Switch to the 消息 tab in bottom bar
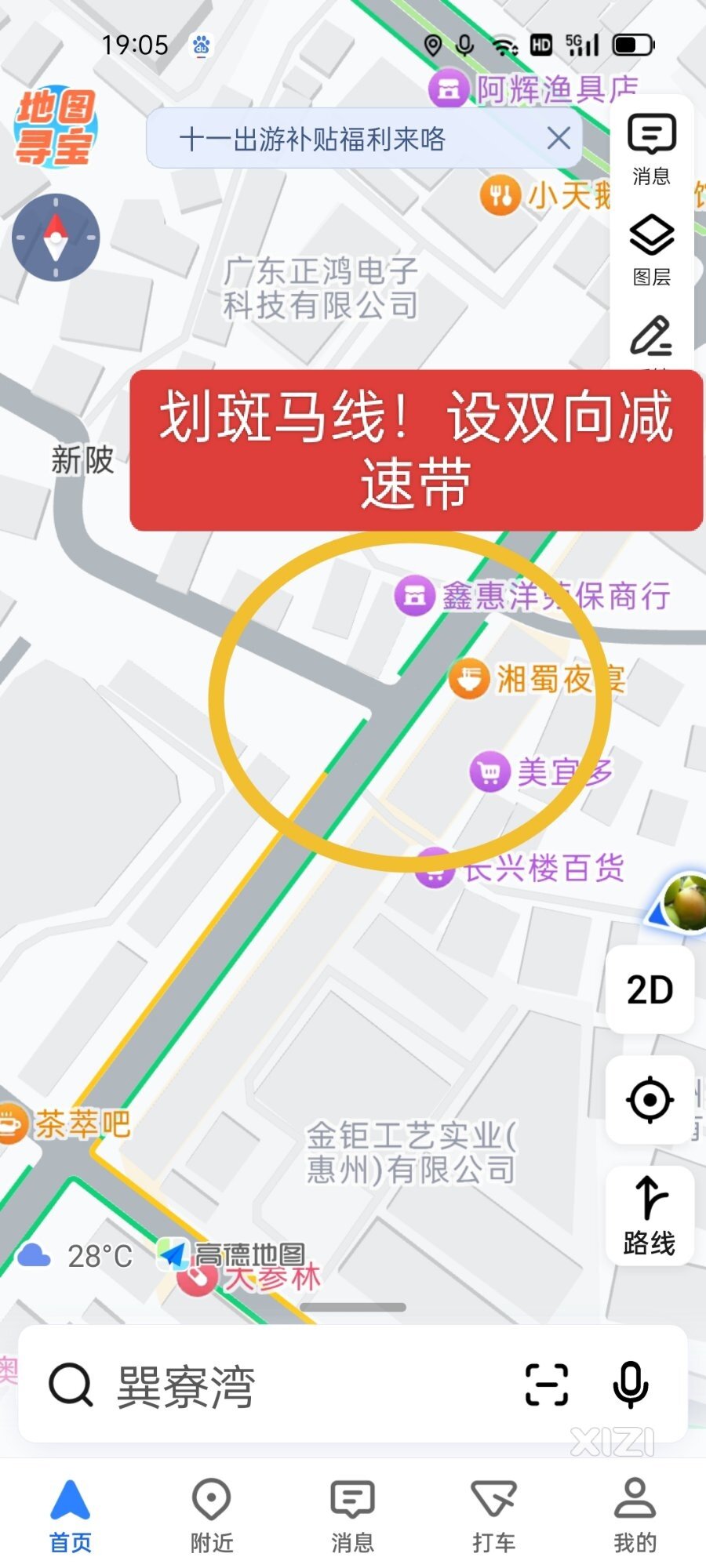Viewport: 706px width, 1568px height. (352, 1515)
